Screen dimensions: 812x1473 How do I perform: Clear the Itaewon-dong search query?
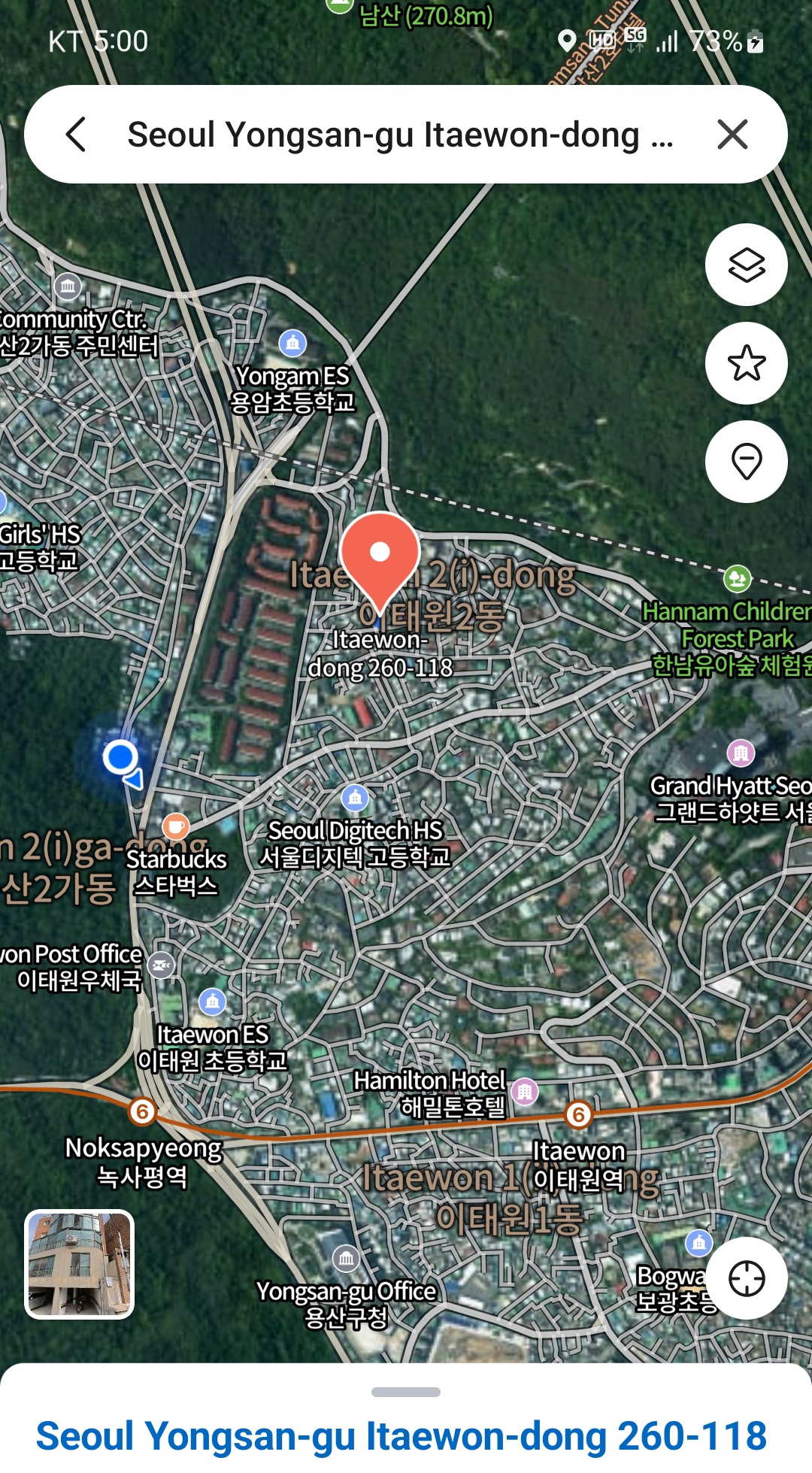pyautogui.click(x=732, y=135)
